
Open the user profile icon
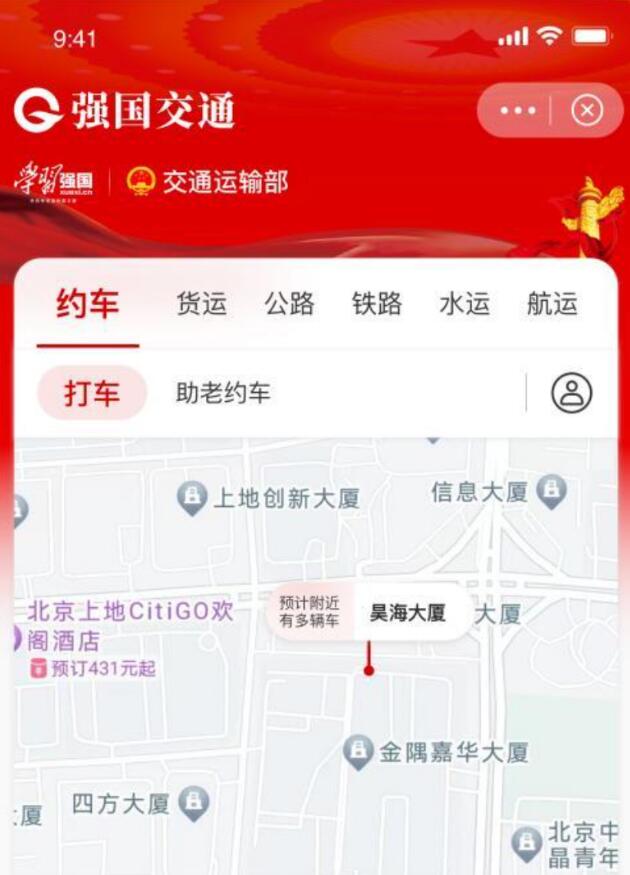pos(571,393)
